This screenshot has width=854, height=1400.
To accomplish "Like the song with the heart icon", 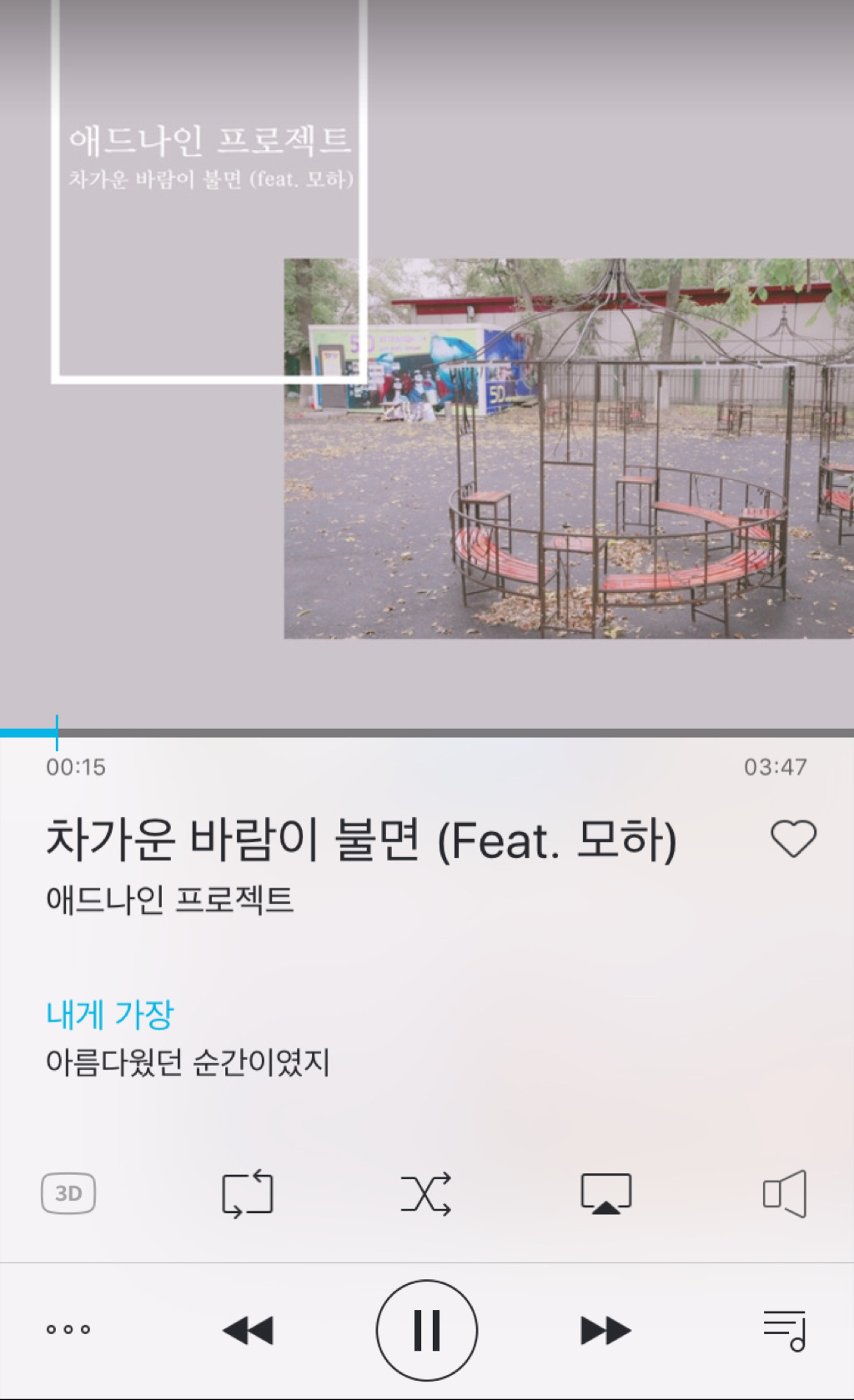I will click(x=793, y=839).
